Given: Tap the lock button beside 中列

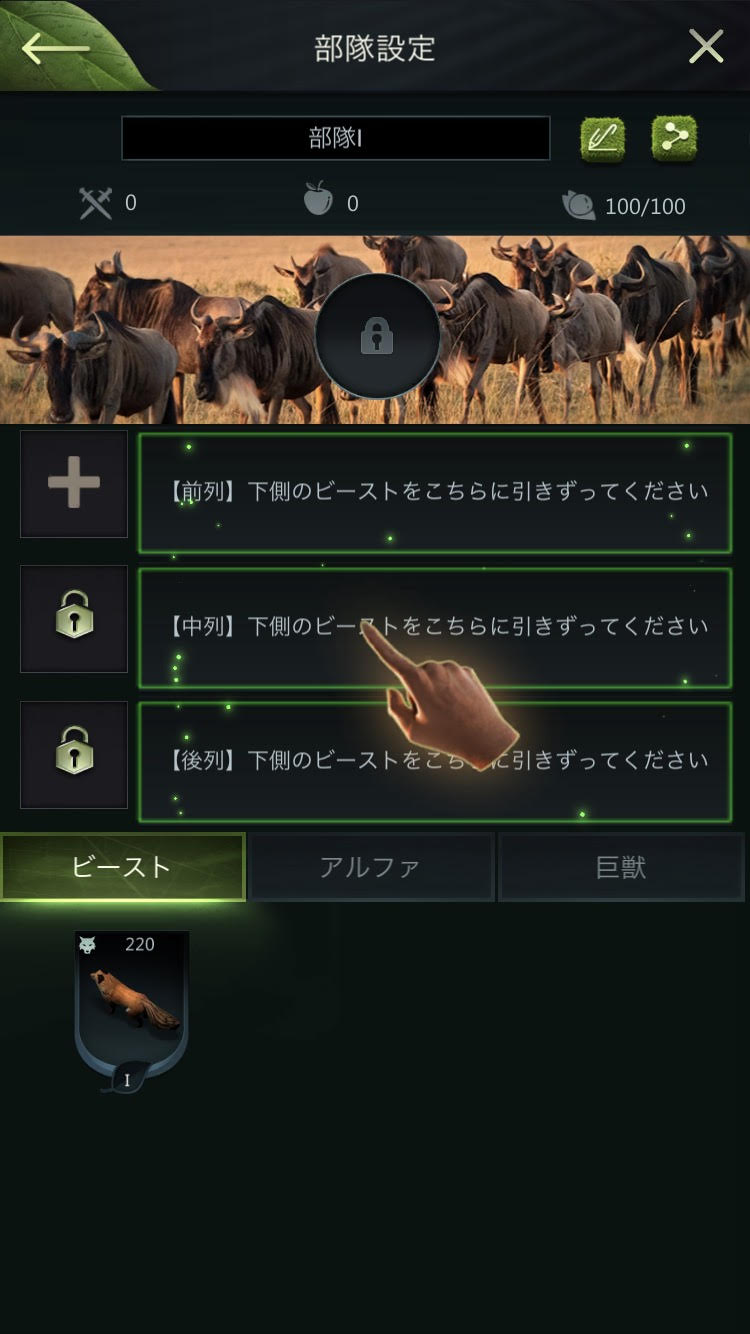Looking at the screenshot, I should click(x=74, y=619).
